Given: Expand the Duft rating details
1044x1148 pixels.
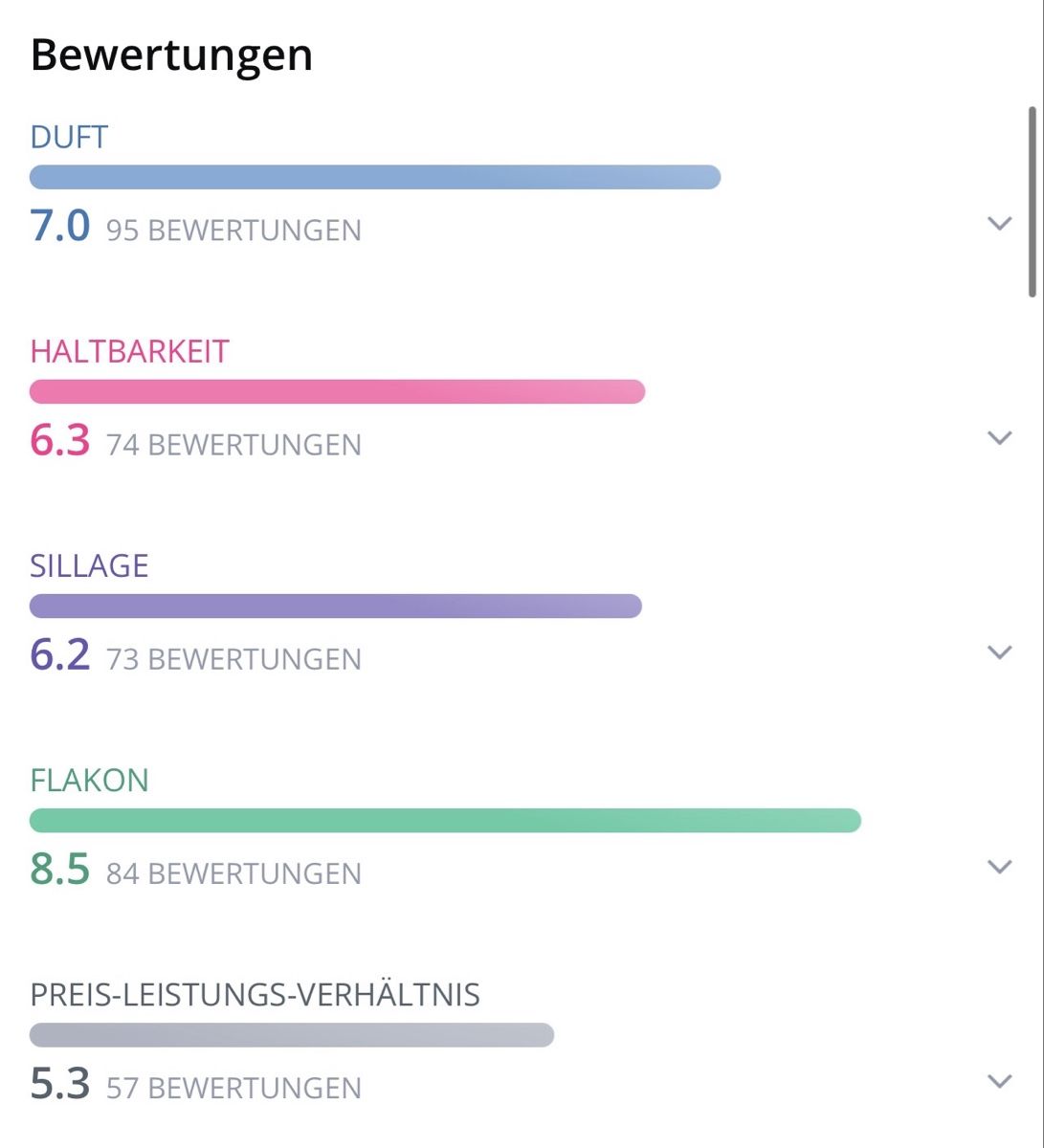Looking at the screenshot, I should tap(999, 224).
